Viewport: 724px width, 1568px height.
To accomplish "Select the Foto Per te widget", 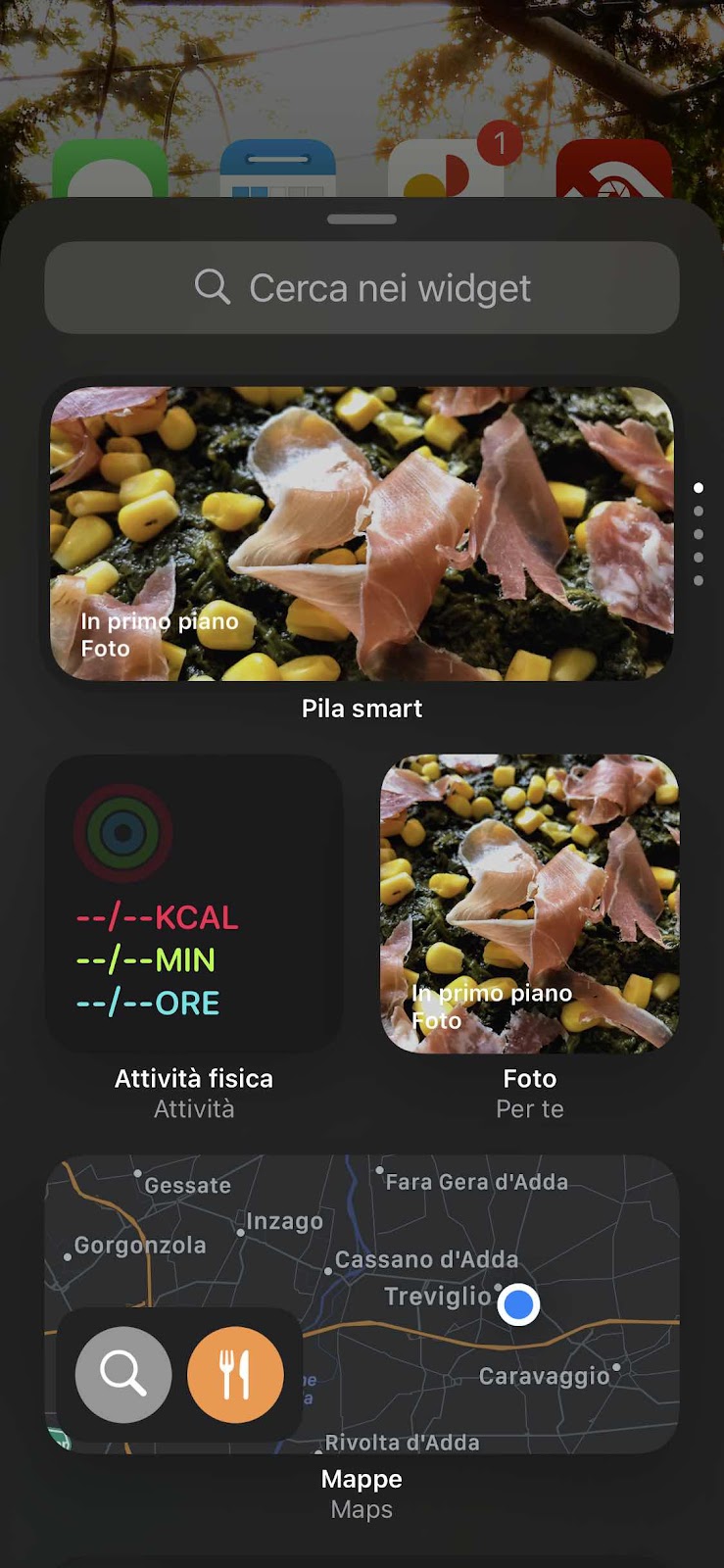I will 529,904.
